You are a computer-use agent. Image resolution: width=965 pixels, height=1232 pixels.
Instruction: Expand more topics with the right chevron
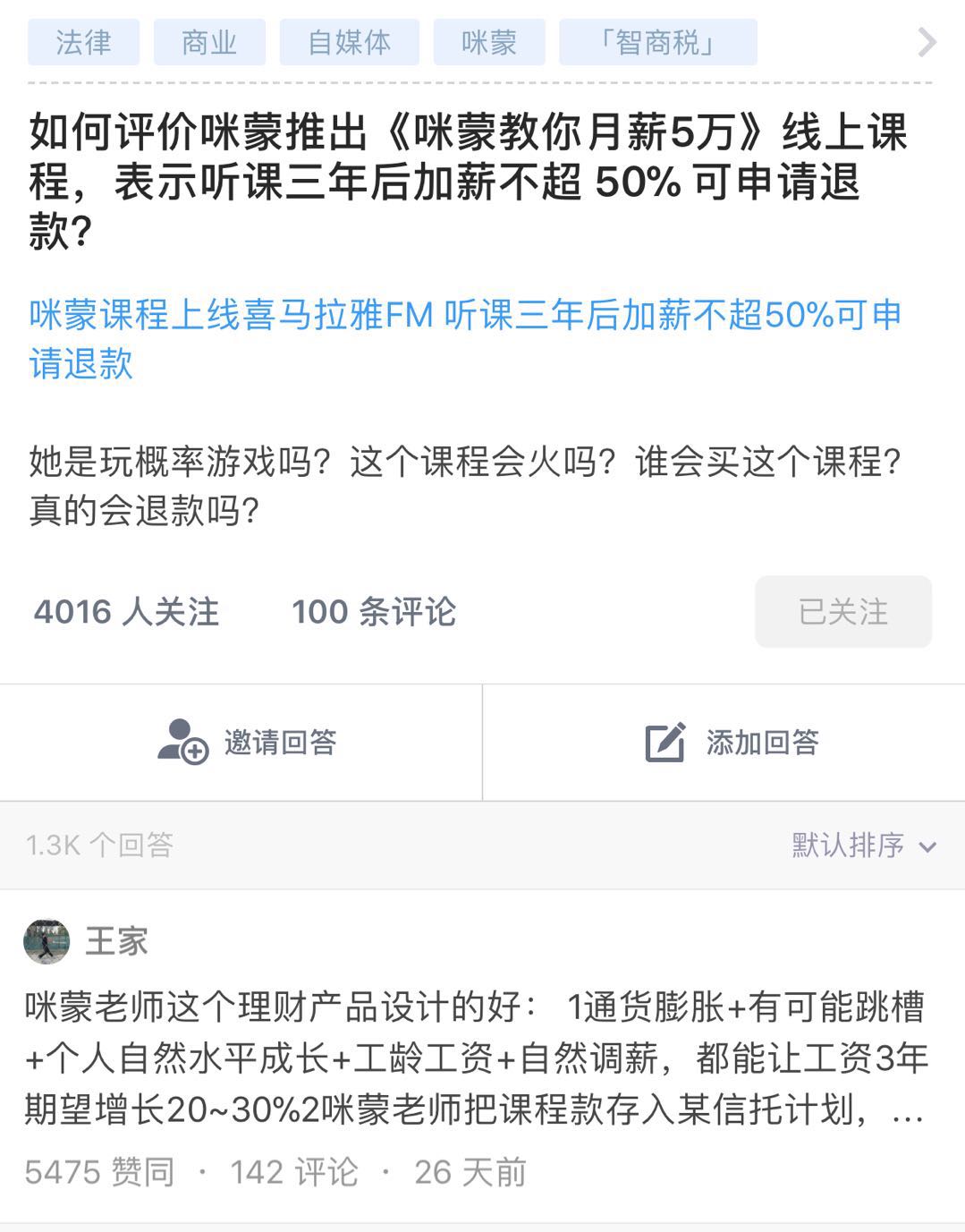(x=927, y=42)
